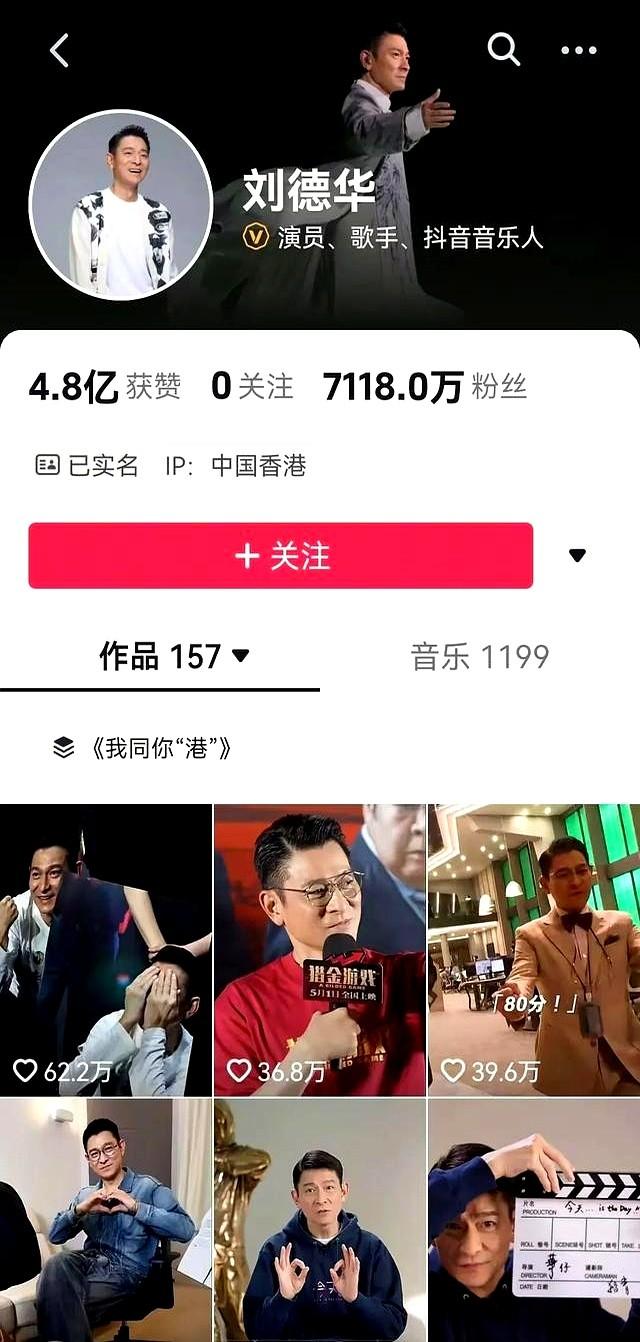
Task: Open the 《我同你"港"》 collection
Action: coord(143,748)
